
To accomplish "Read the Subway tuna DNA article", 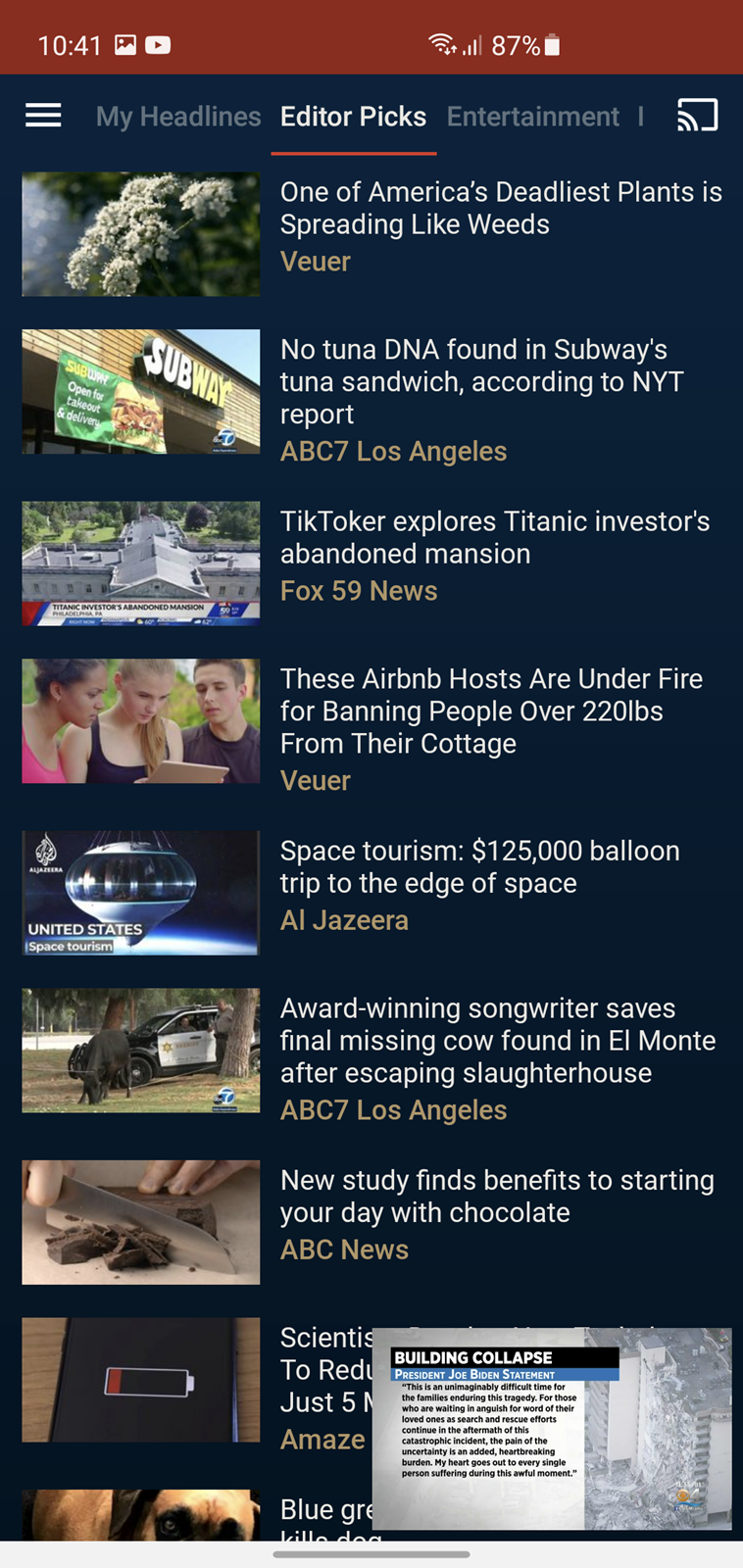I will tap(482, 382).
